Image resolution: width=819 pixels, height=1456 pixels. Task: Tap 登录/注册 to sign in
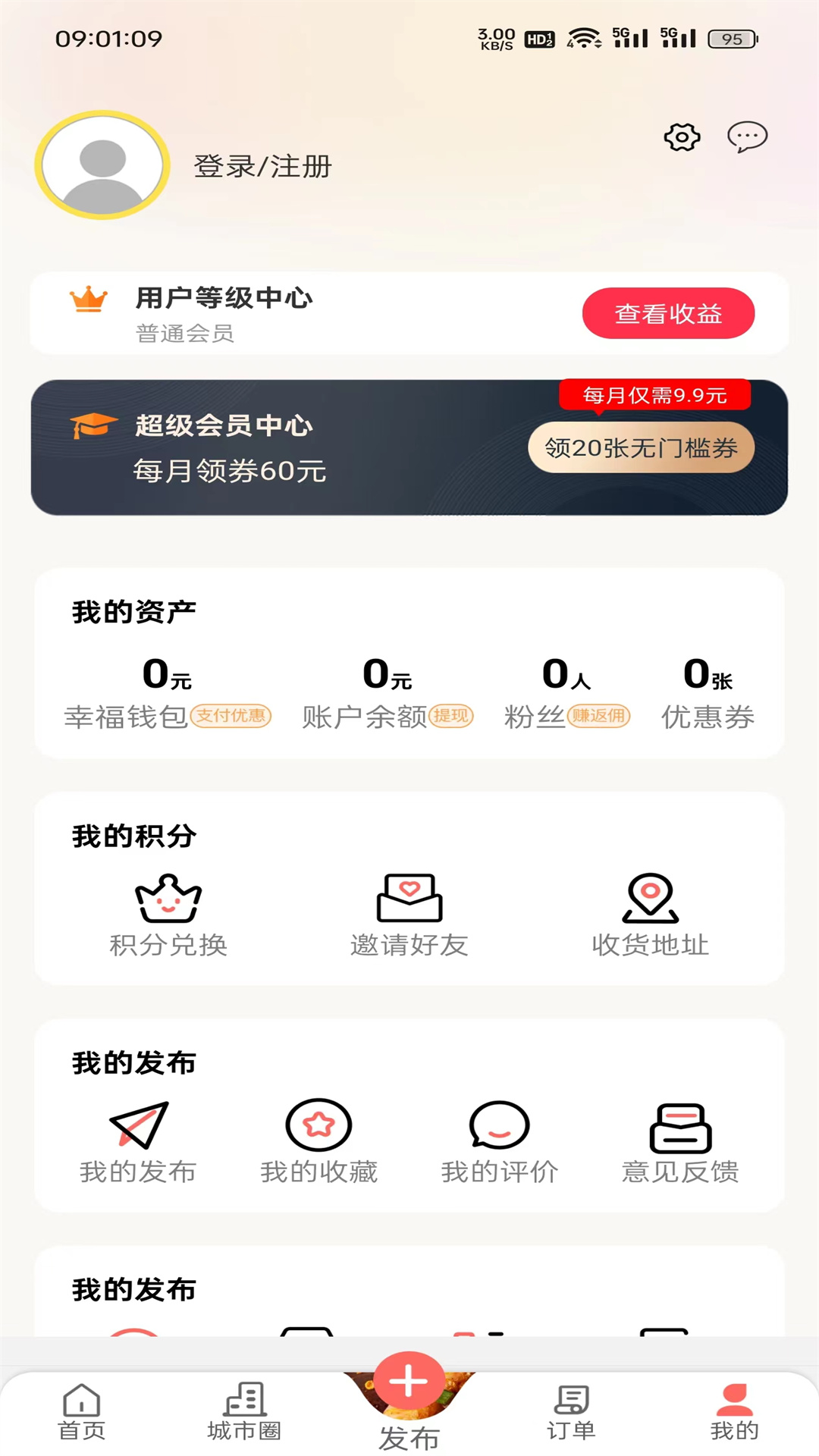pos(262,167)
